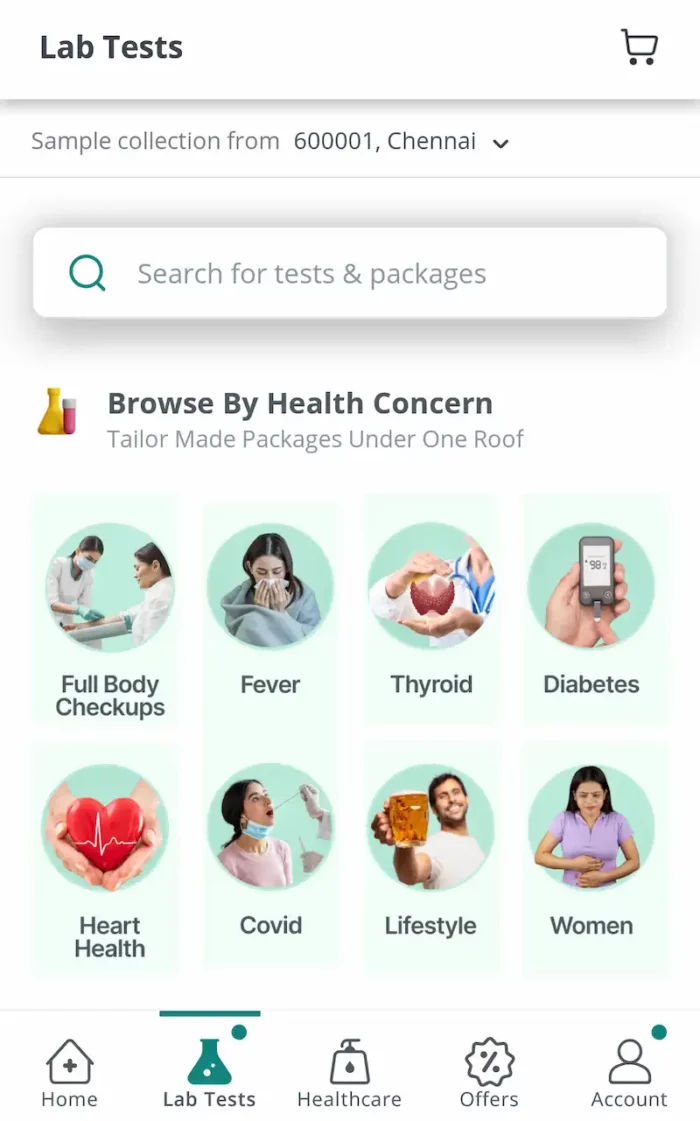The height and width of the screenshot is (1121, 700).
Task: Switch to the Healthcare tab
Action: 350,1072
